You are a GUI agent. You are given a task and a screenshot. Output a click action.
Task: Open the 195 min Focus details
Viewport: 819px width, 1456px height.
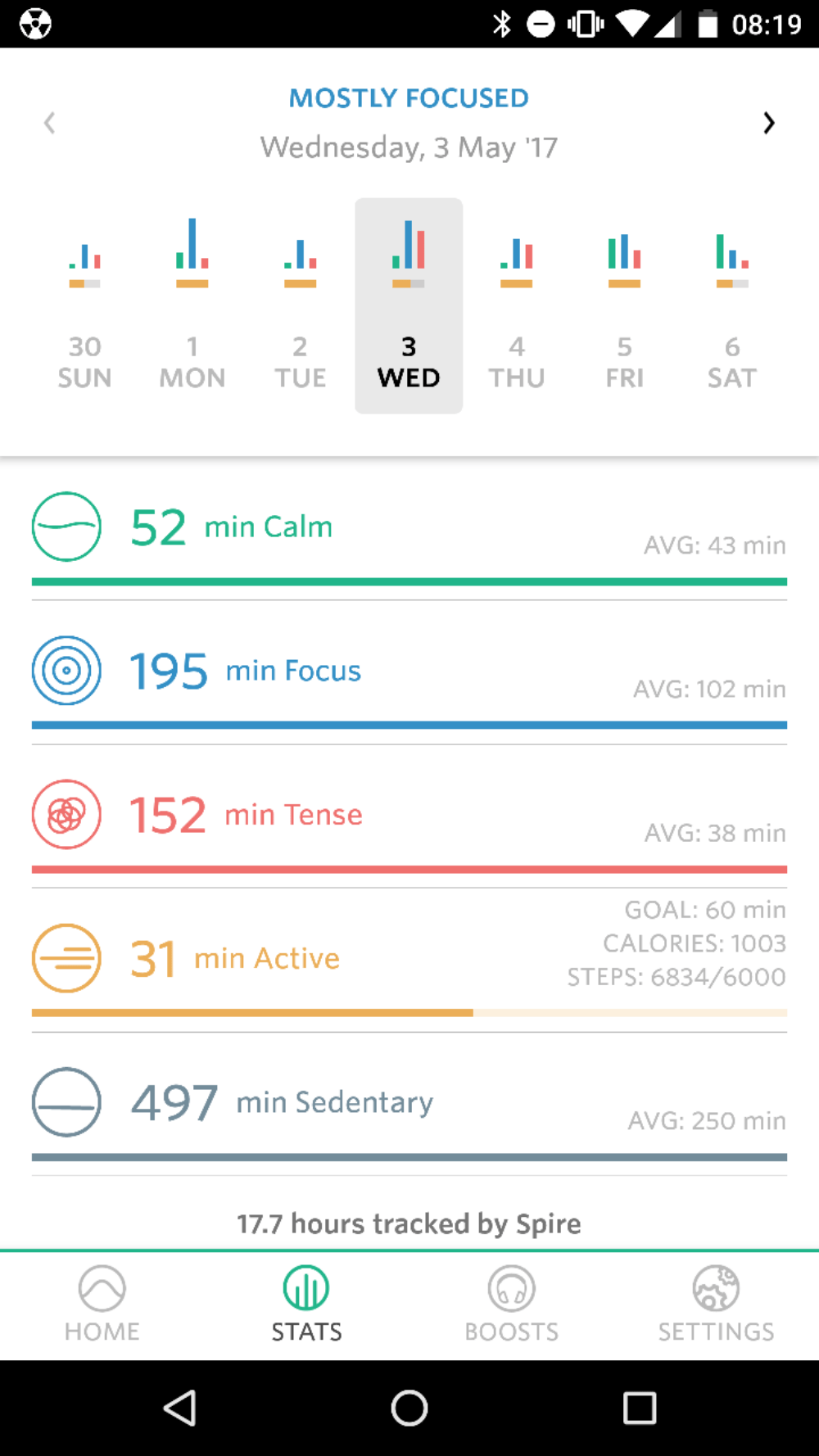point(409,671)
